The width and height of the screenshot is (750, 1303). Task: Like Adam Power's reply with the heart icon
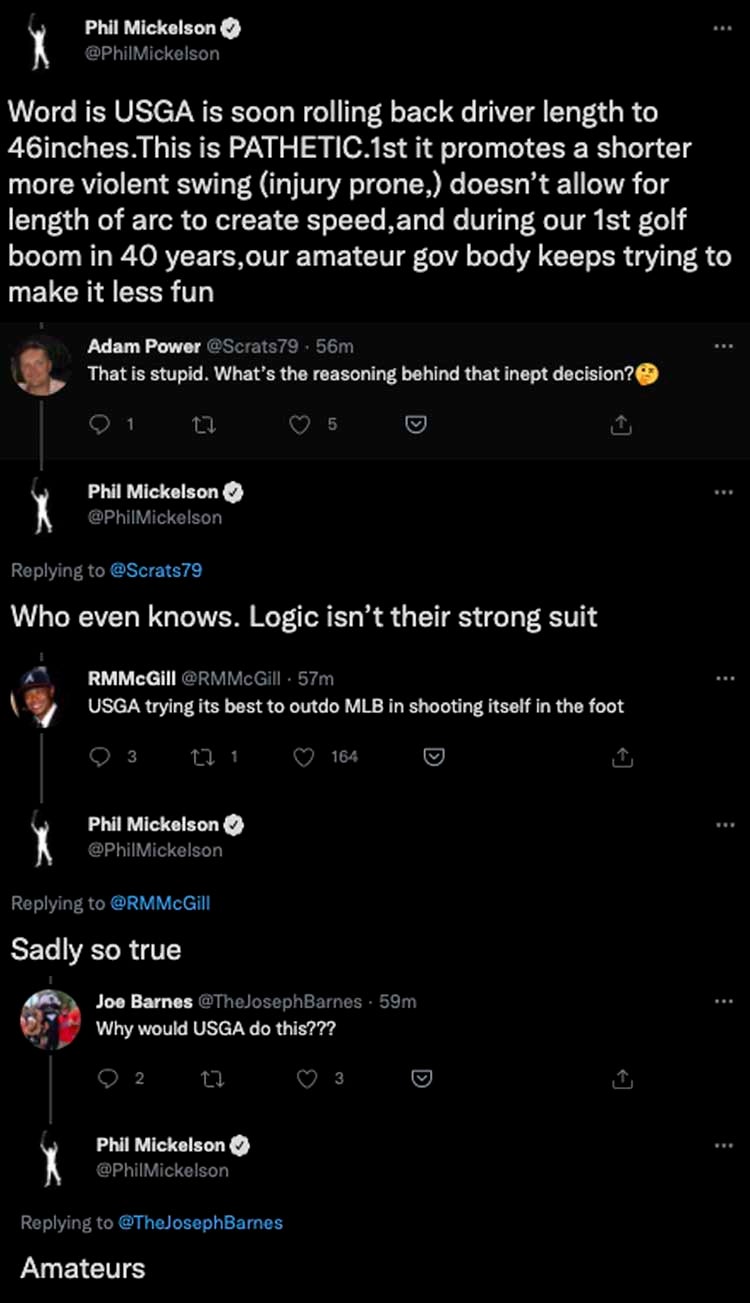(298, 424)
